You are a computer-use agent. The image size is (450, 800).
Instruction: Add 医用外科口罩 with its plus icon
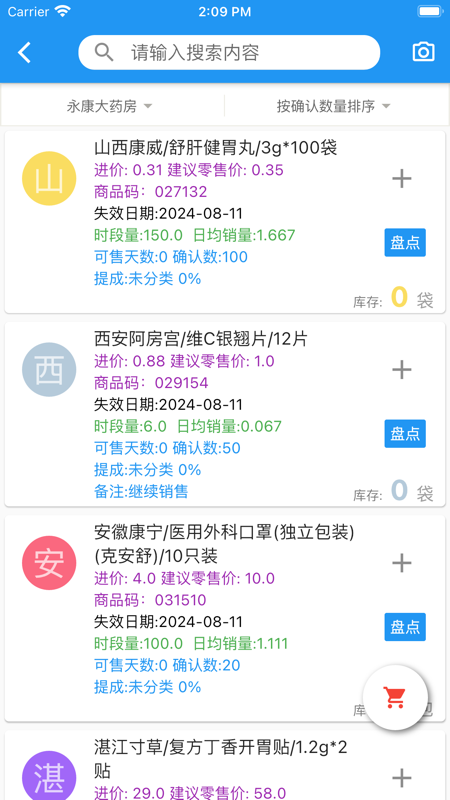pyautogui.click(x=402, y=563)
